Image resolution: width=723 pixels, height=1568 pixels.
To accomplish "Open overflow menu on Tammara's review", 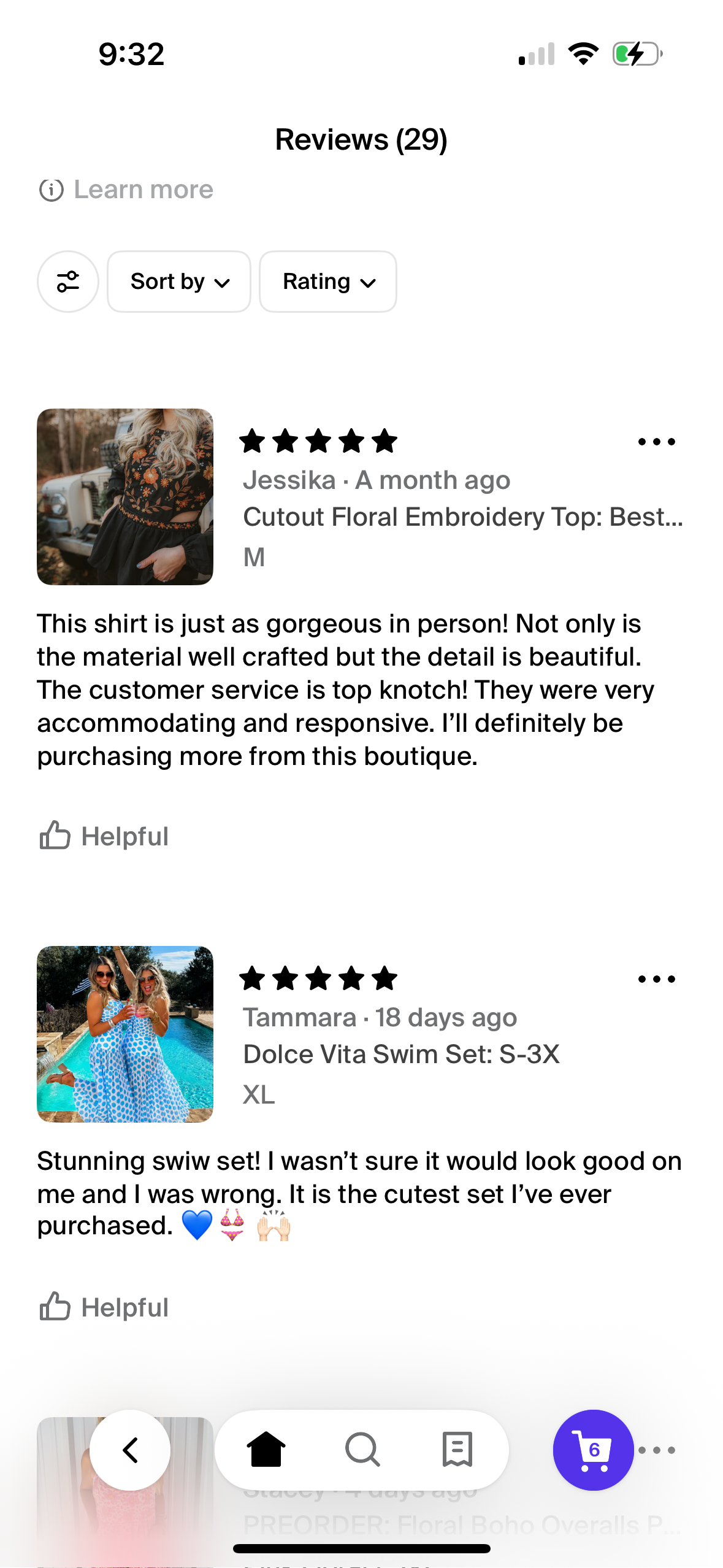I will pos(656,979).
